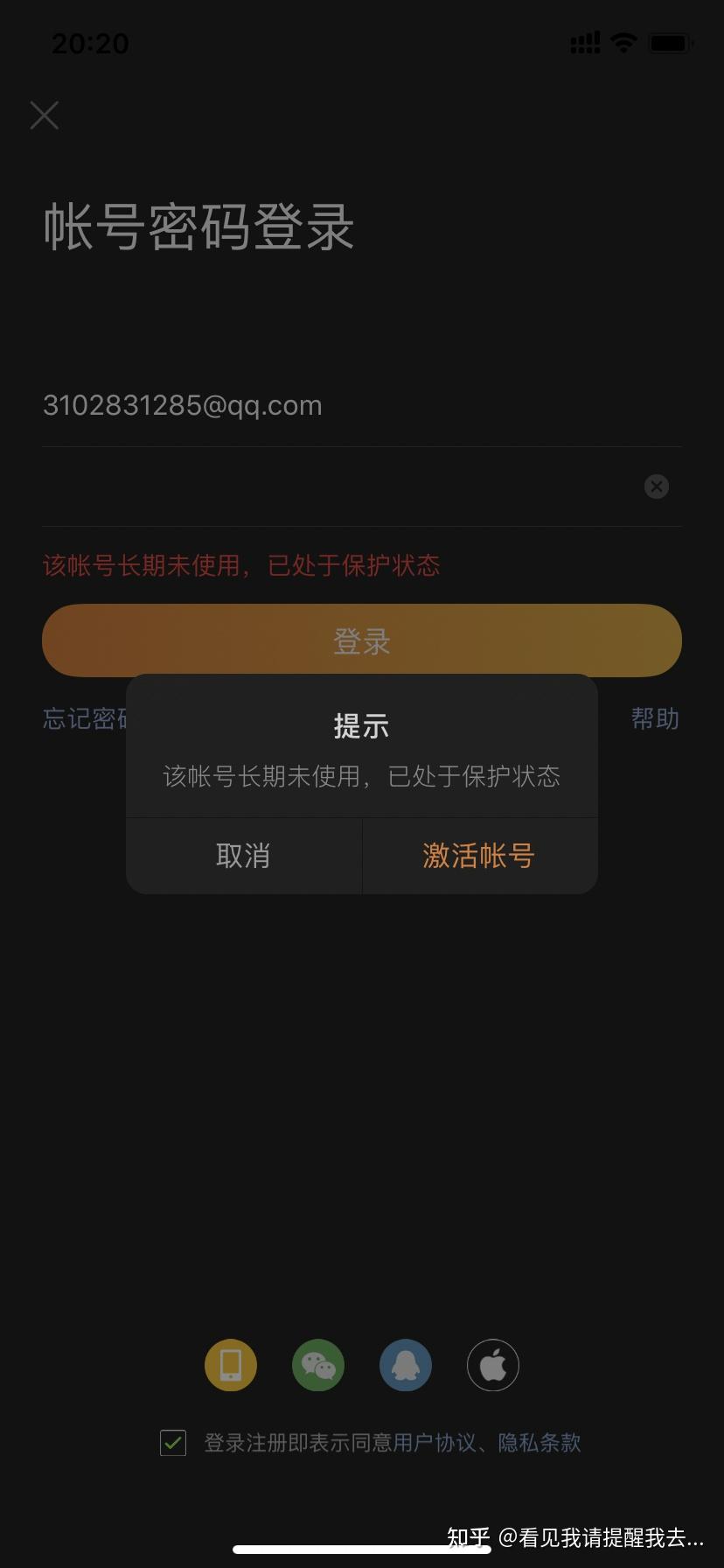Clear the password field

(x=656, y=486)
